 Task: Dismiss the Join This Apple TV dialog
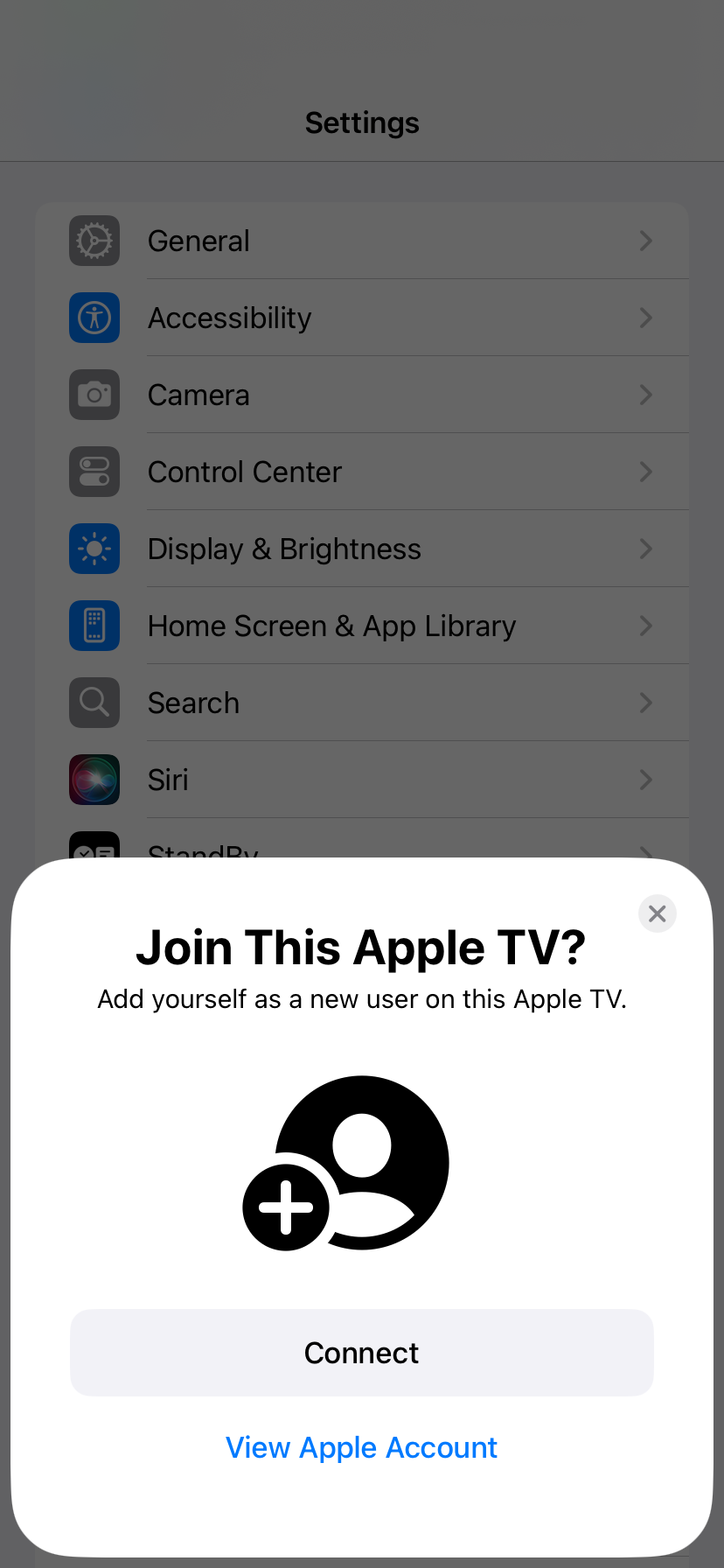coord(658,913)
